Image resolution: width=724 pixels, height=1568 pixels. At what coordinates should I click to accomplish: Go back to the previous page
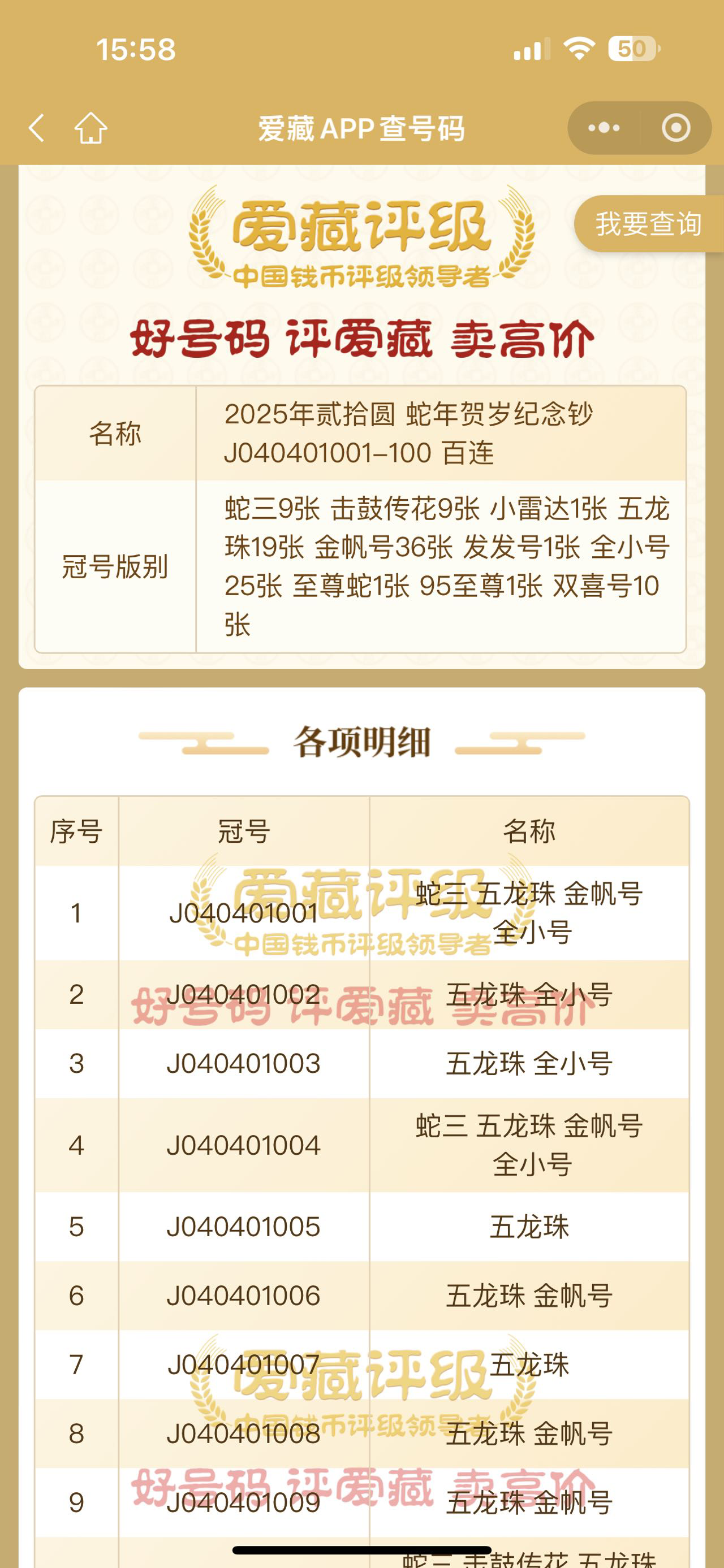pos(37,128)
